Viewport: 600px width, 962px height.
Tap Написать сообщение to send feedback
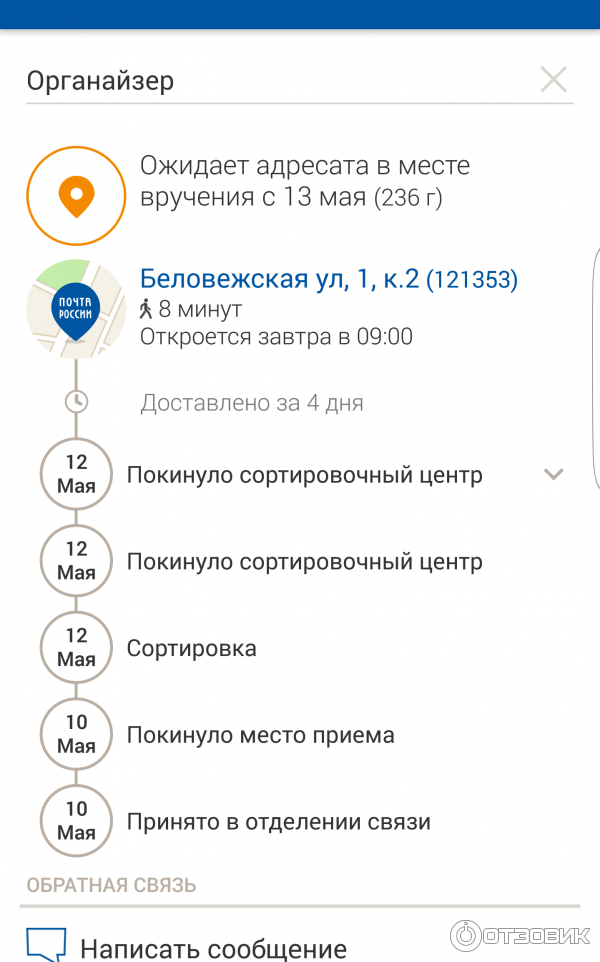(x=213, y=947)
